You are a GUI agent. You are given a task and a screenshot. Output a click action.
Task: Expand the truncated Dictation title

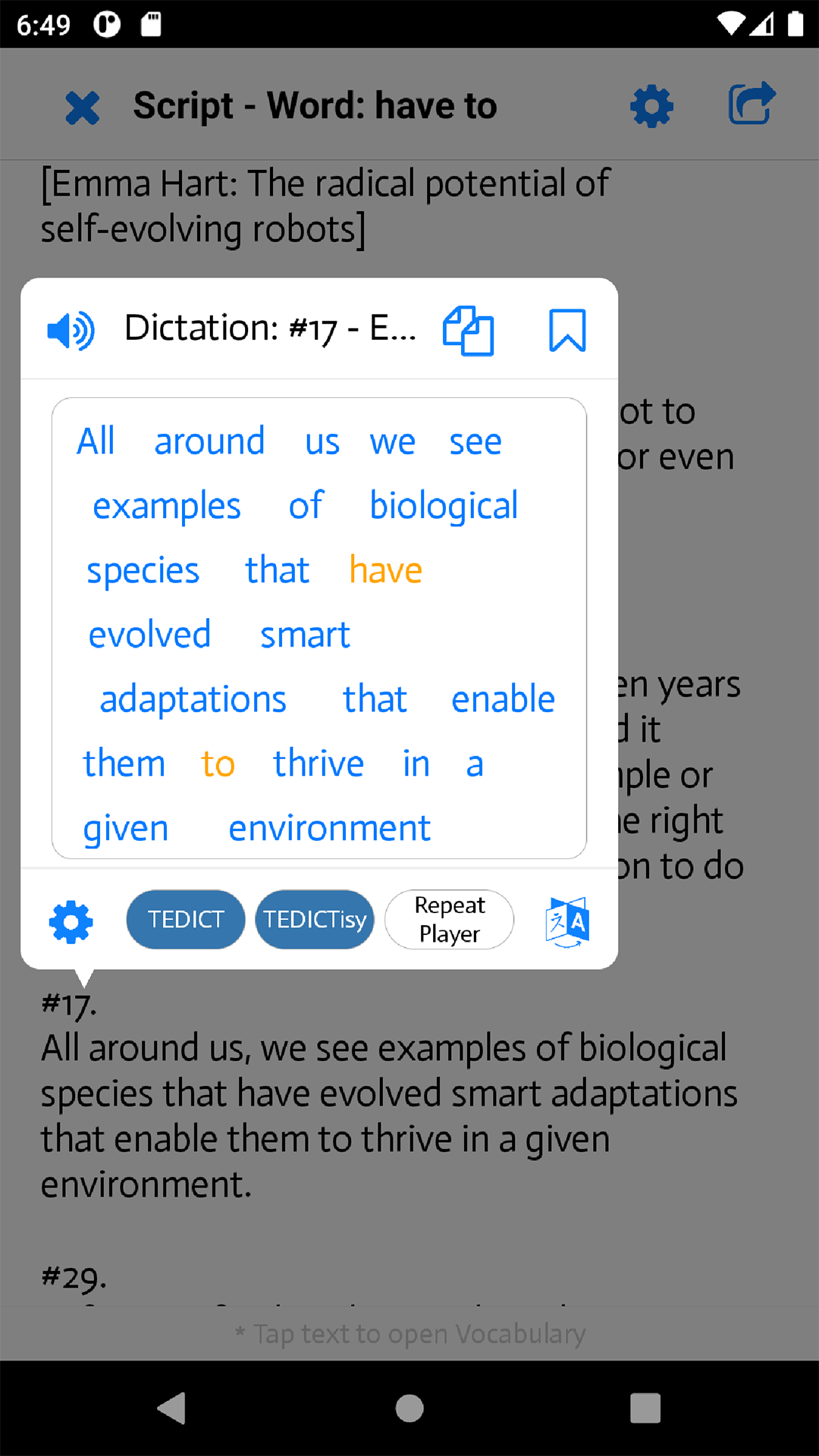coord(271,328)
